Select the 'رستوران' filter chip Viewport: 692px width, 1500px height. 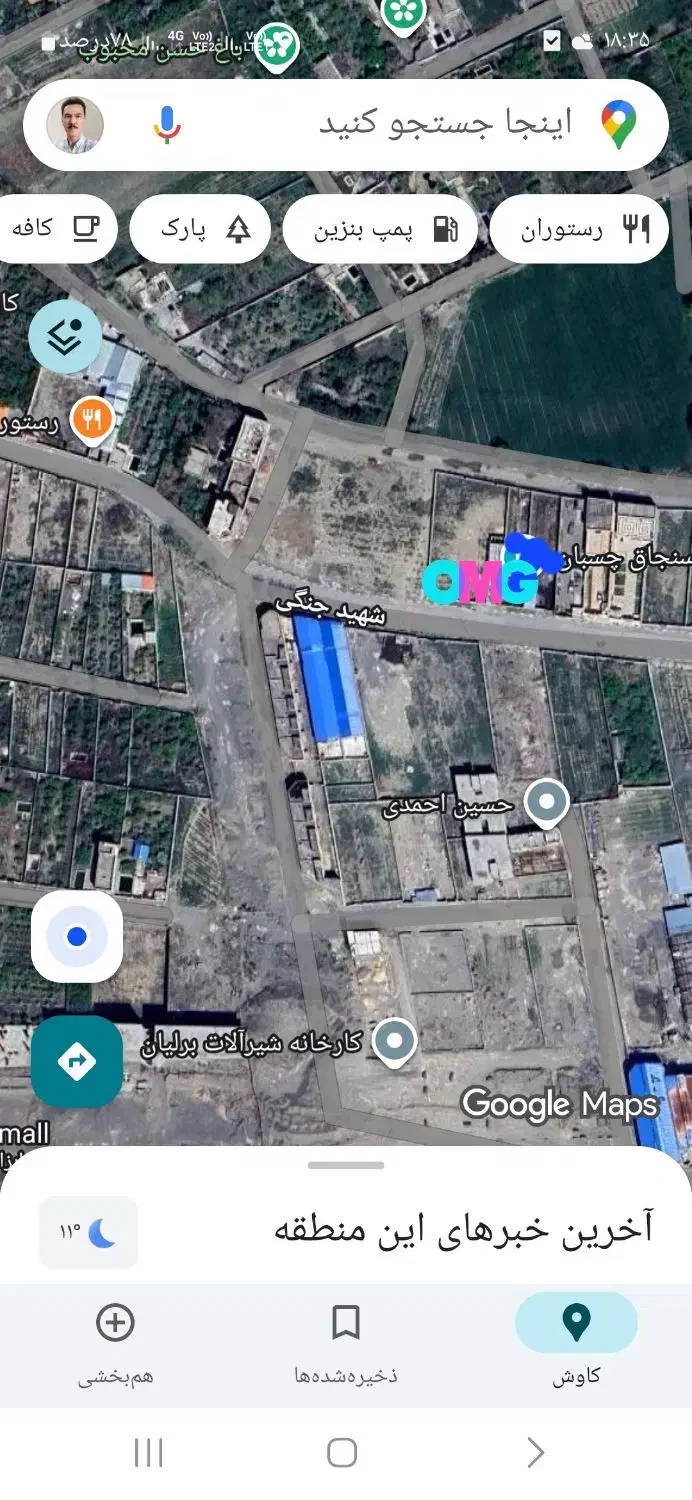pos(579,229)
